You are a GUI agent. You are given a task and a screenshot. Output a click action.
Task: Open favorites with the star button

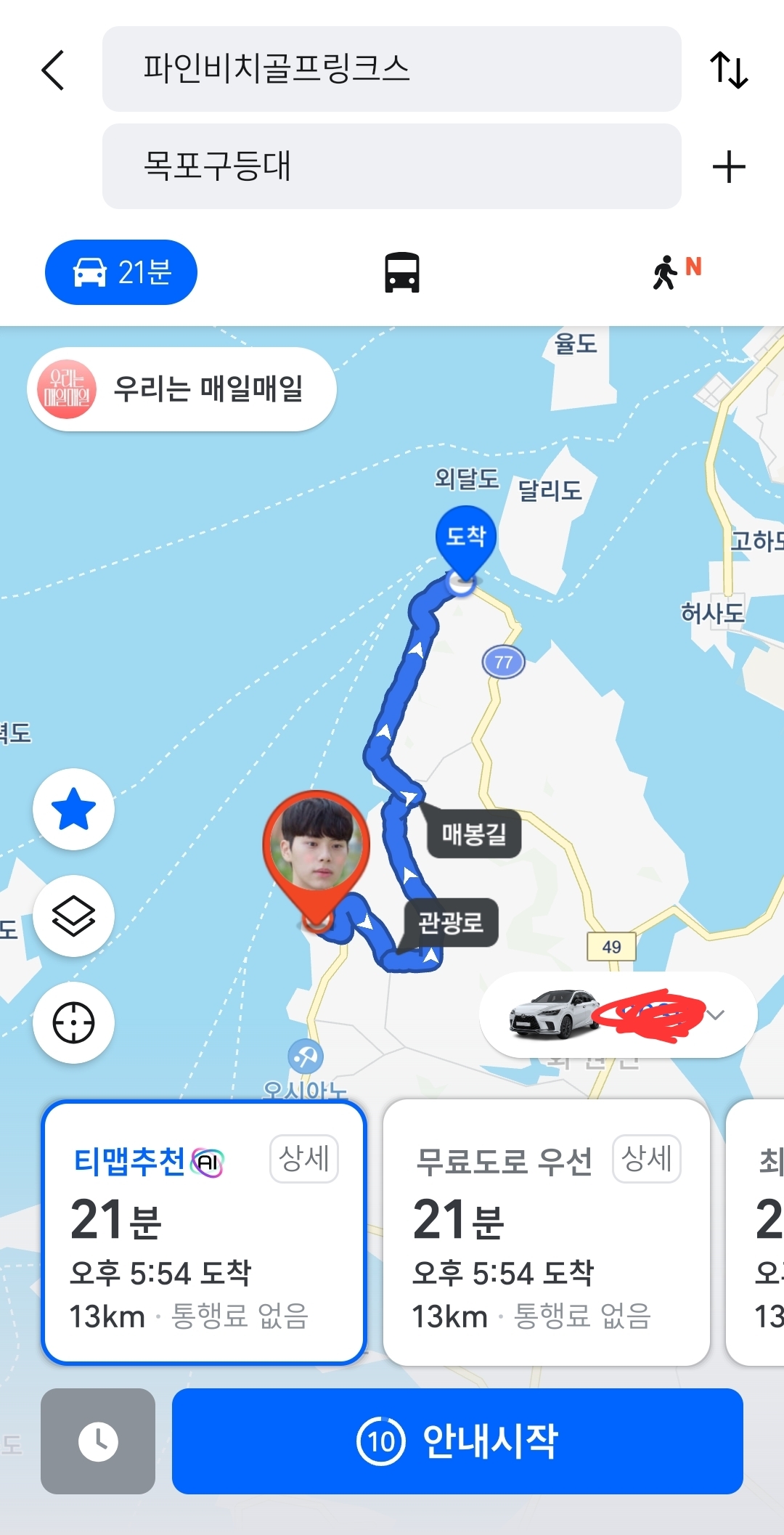(73, 809)
